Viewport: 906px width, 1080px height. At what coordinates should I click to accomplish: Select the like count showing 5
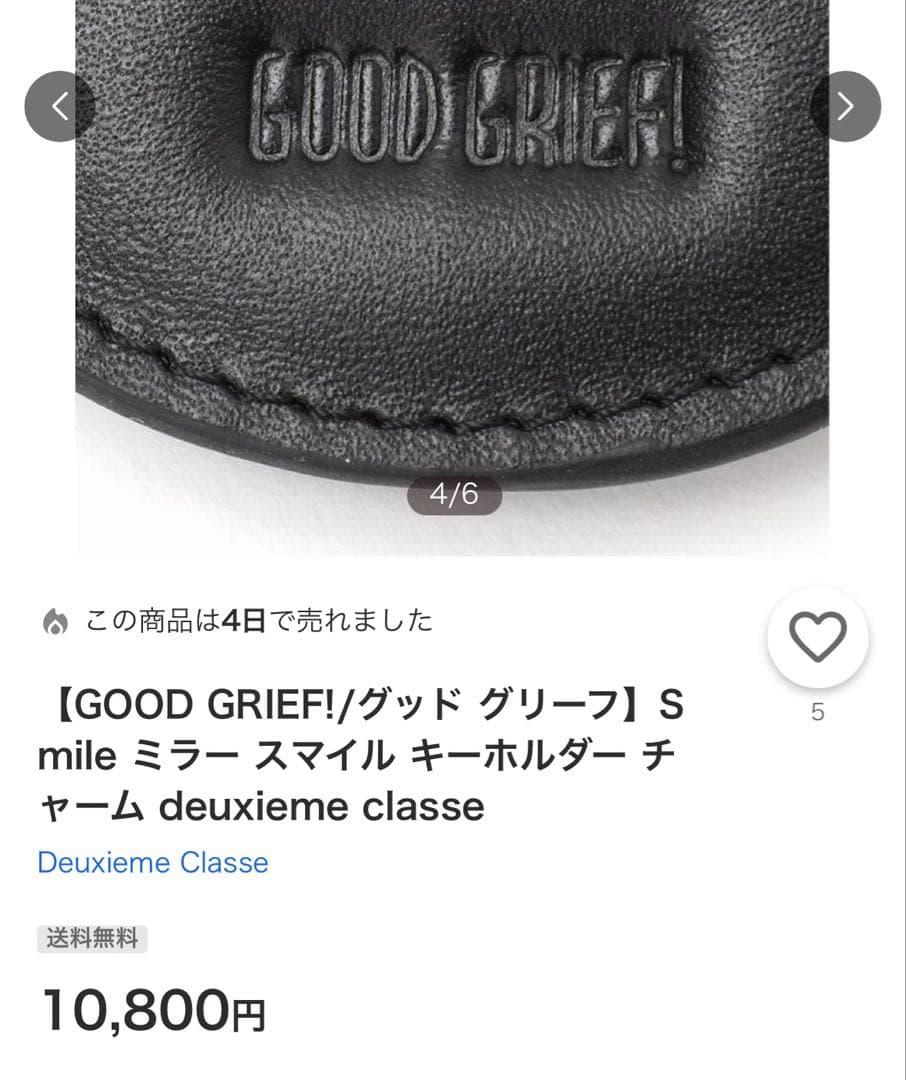(x=818, y=713)
